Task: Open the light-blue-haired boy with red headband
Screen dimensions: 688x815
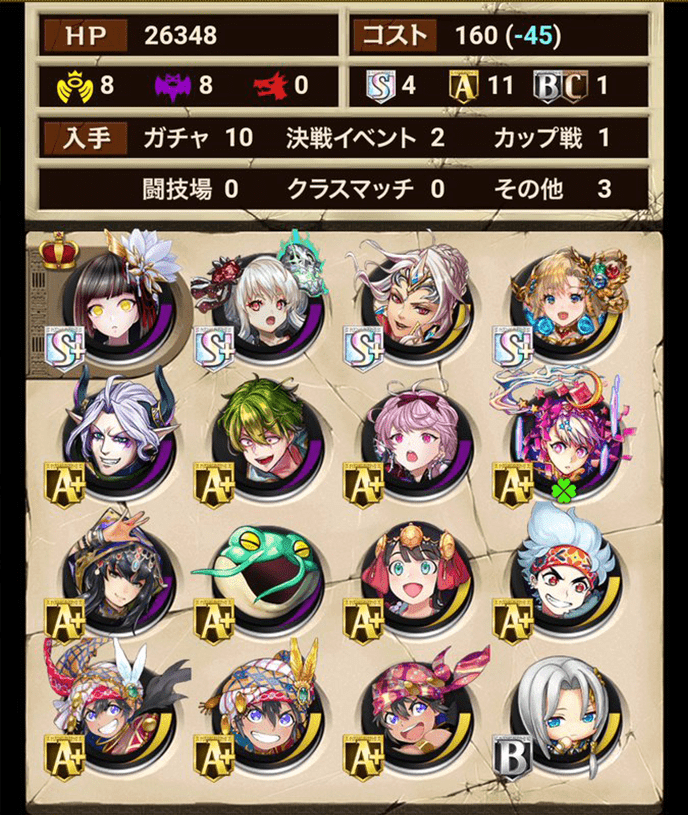Action: point(562,577)
